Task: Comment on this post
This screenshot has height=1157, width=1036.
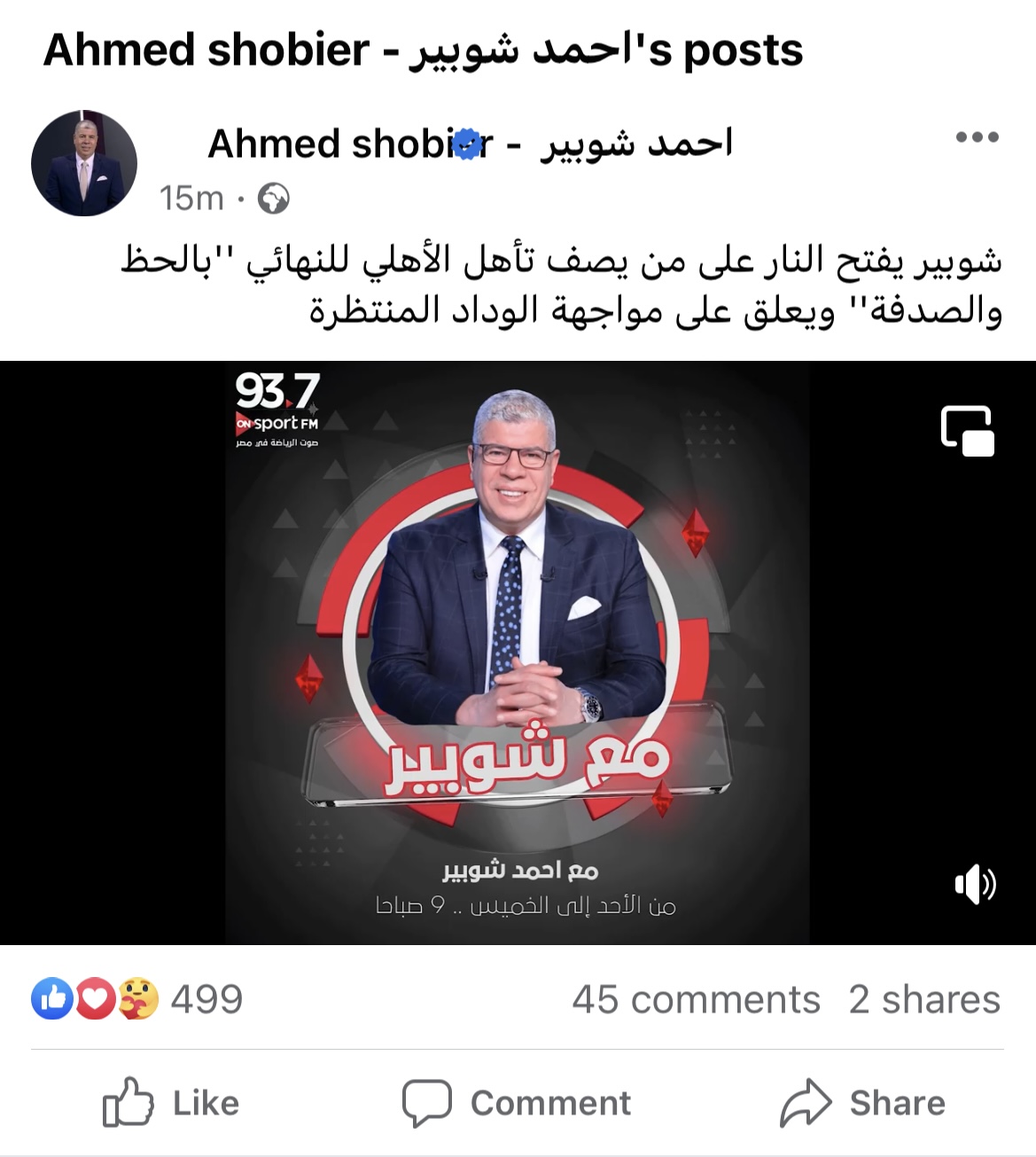Action: 517,1103
